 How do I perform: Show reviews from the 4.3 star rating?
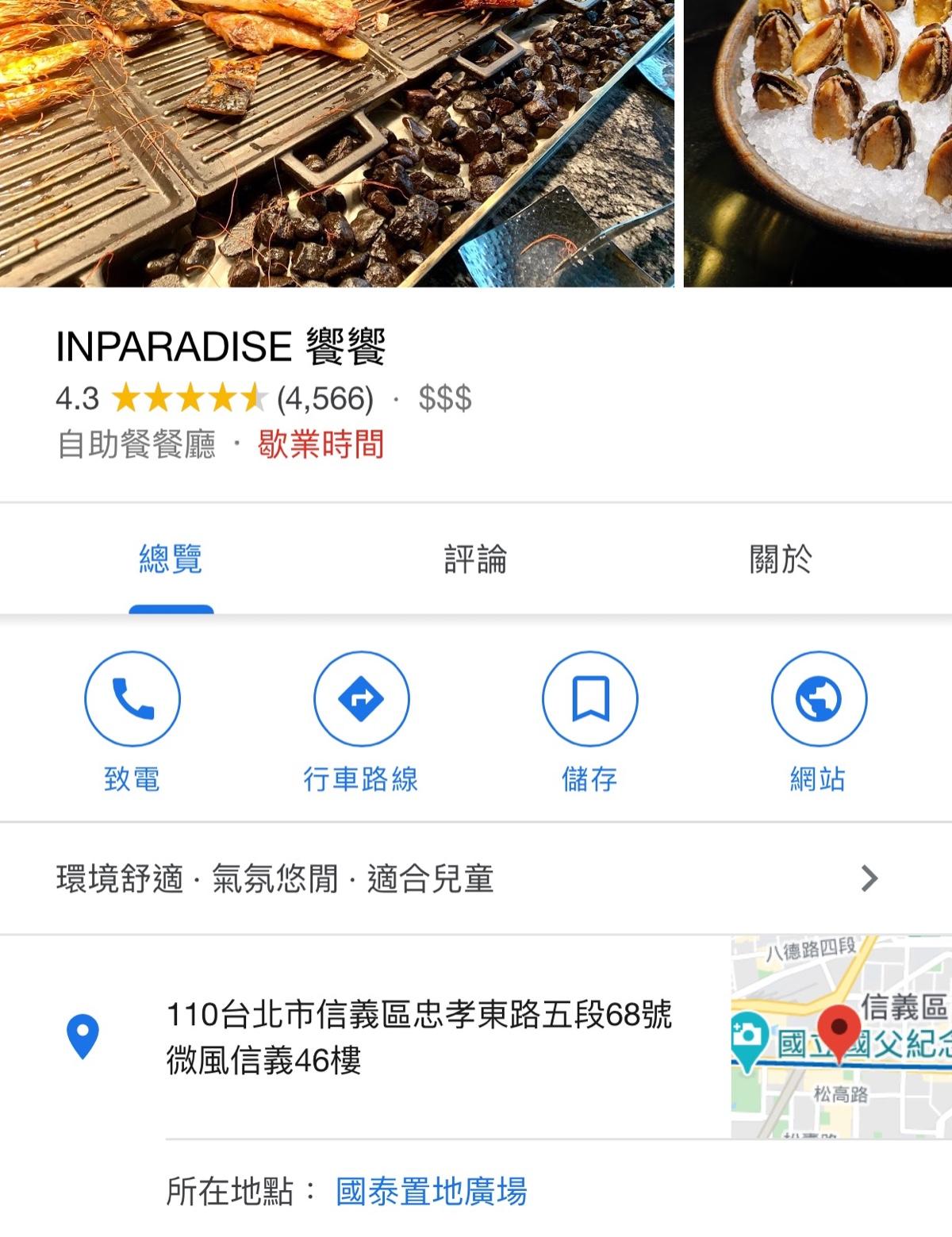click(x=214, y=398)
